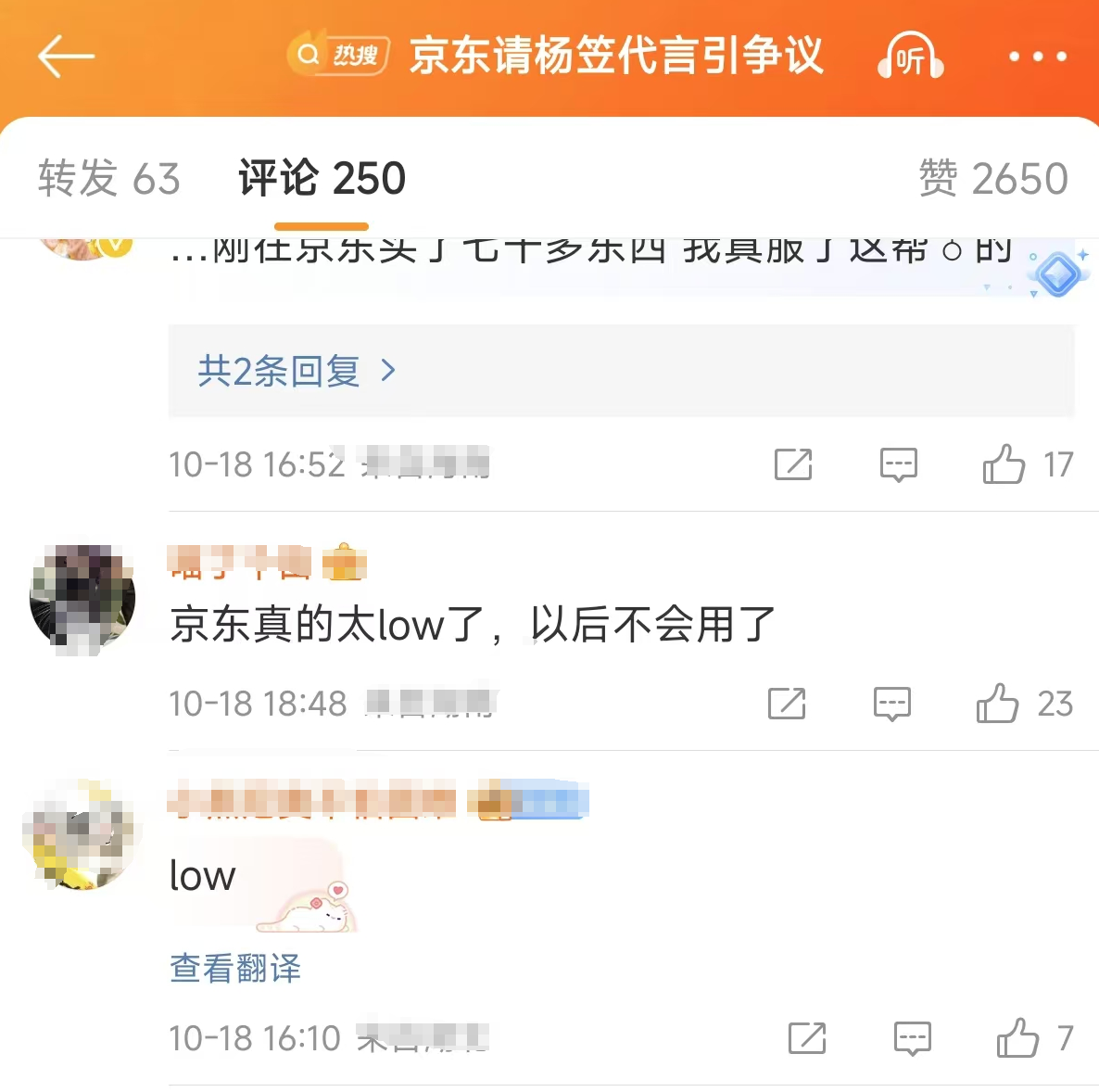This screenshot has height=1092, width=1099.
Task: Tap the 听 headphone listen icon
Action: coord(910,57)
